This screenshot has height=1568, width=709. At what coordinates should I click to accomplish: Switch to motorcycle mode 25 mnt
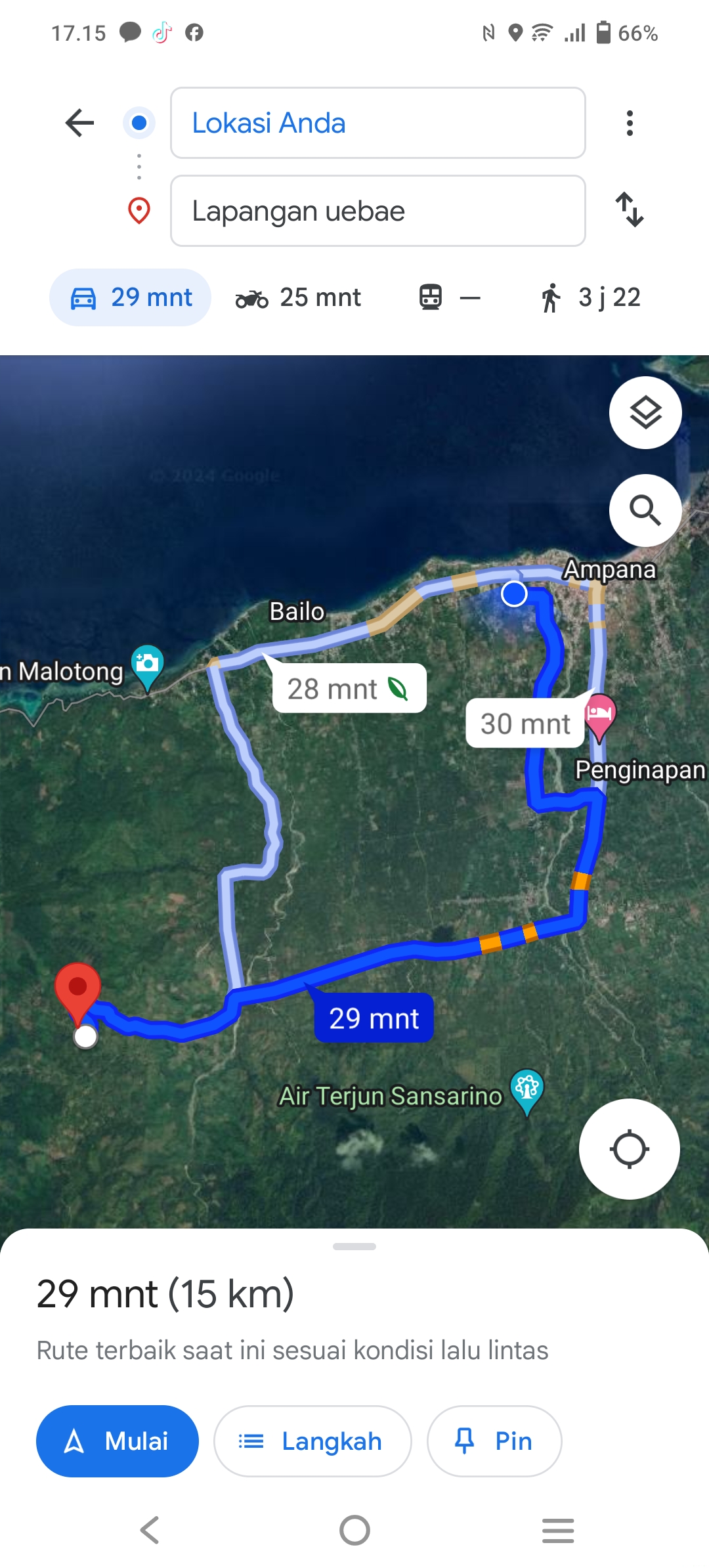pyautogui.click(x=298, y=297)
